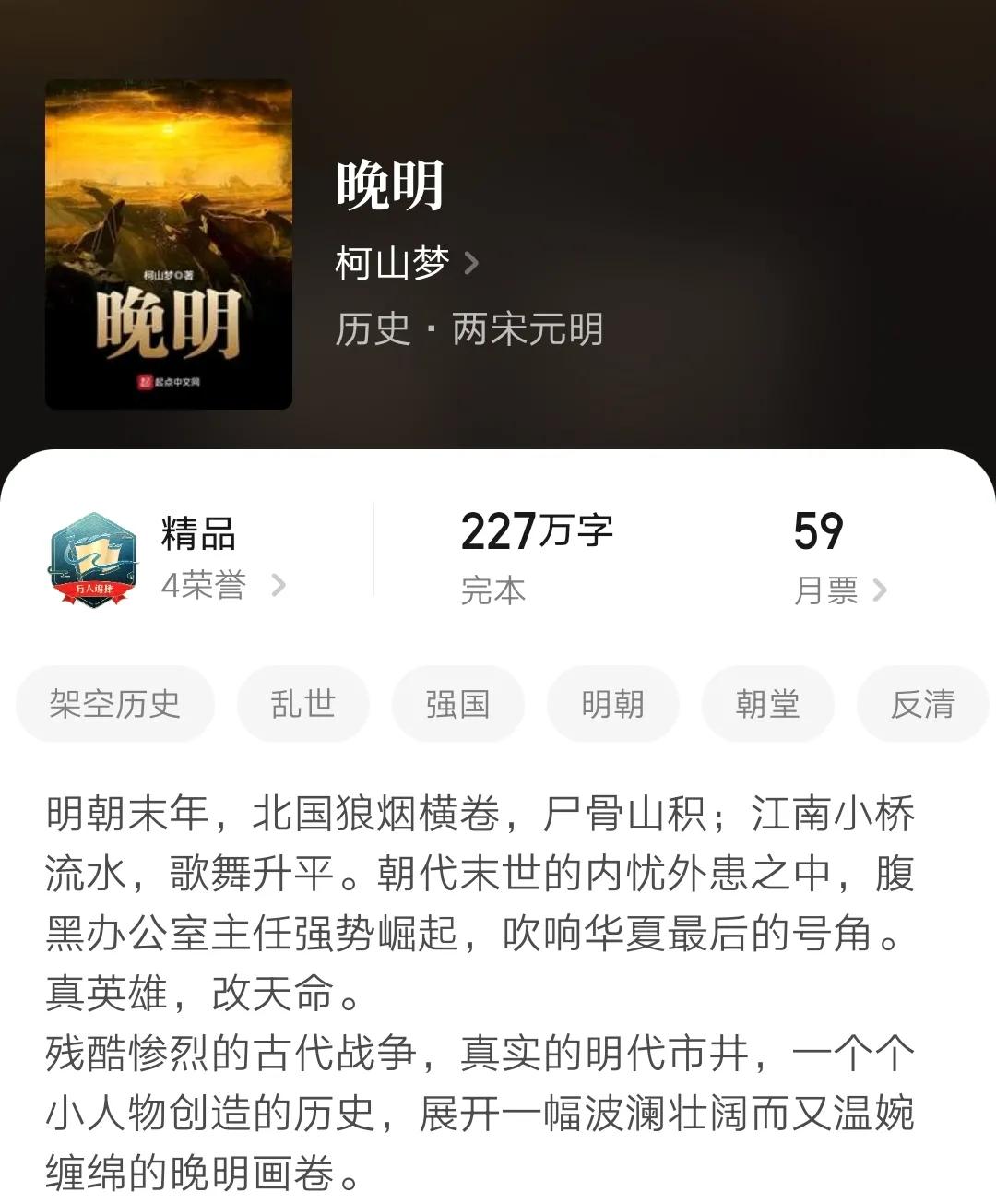The width and height of the screenshot is (996, 1204).
Task: Select the 架空历史 tag chip
Action: point(113,704)
